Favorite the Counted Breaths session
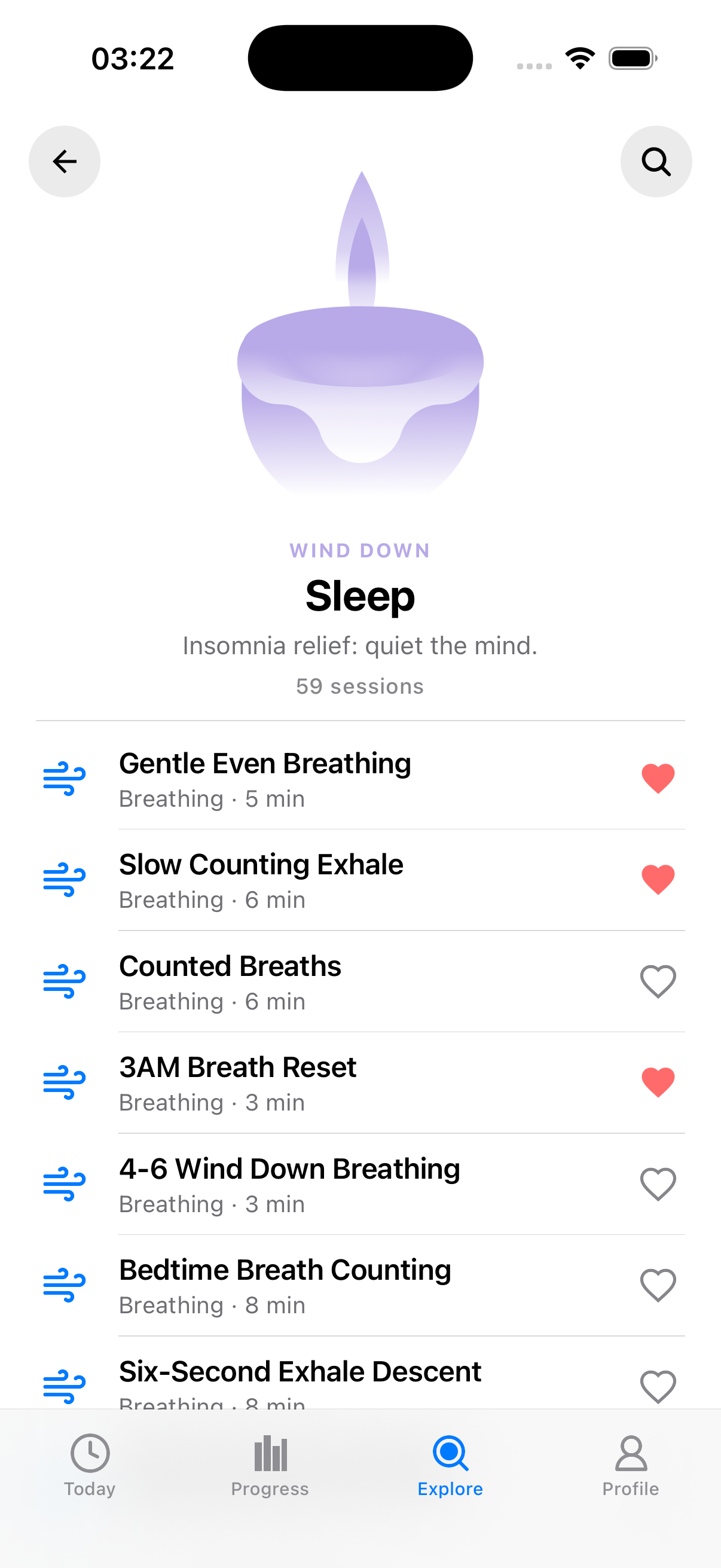This screenshot has width=721, height=1568. (658, 980)
